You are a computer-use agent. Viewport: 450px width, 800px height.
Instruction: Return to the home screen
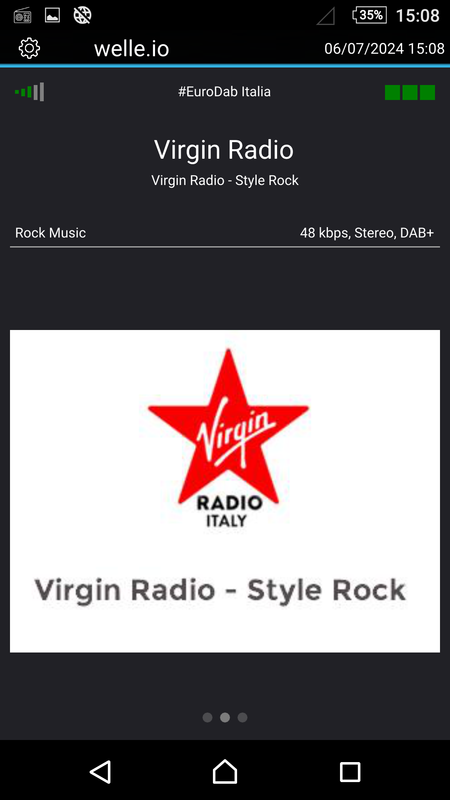click(225, 771)
